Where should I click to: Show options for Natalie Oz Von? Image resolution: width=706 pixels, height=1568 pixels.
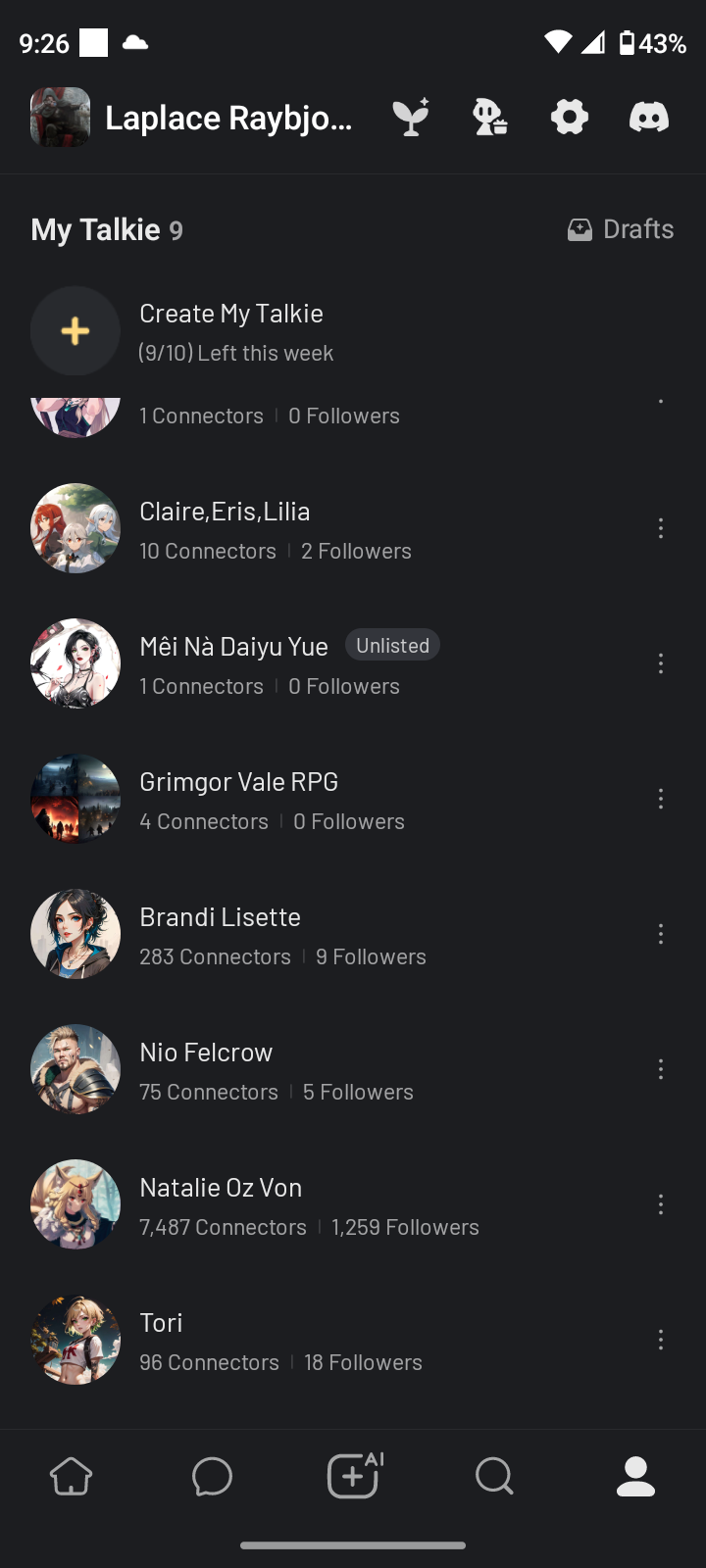pyautogui.click(x=661, y=1205)
